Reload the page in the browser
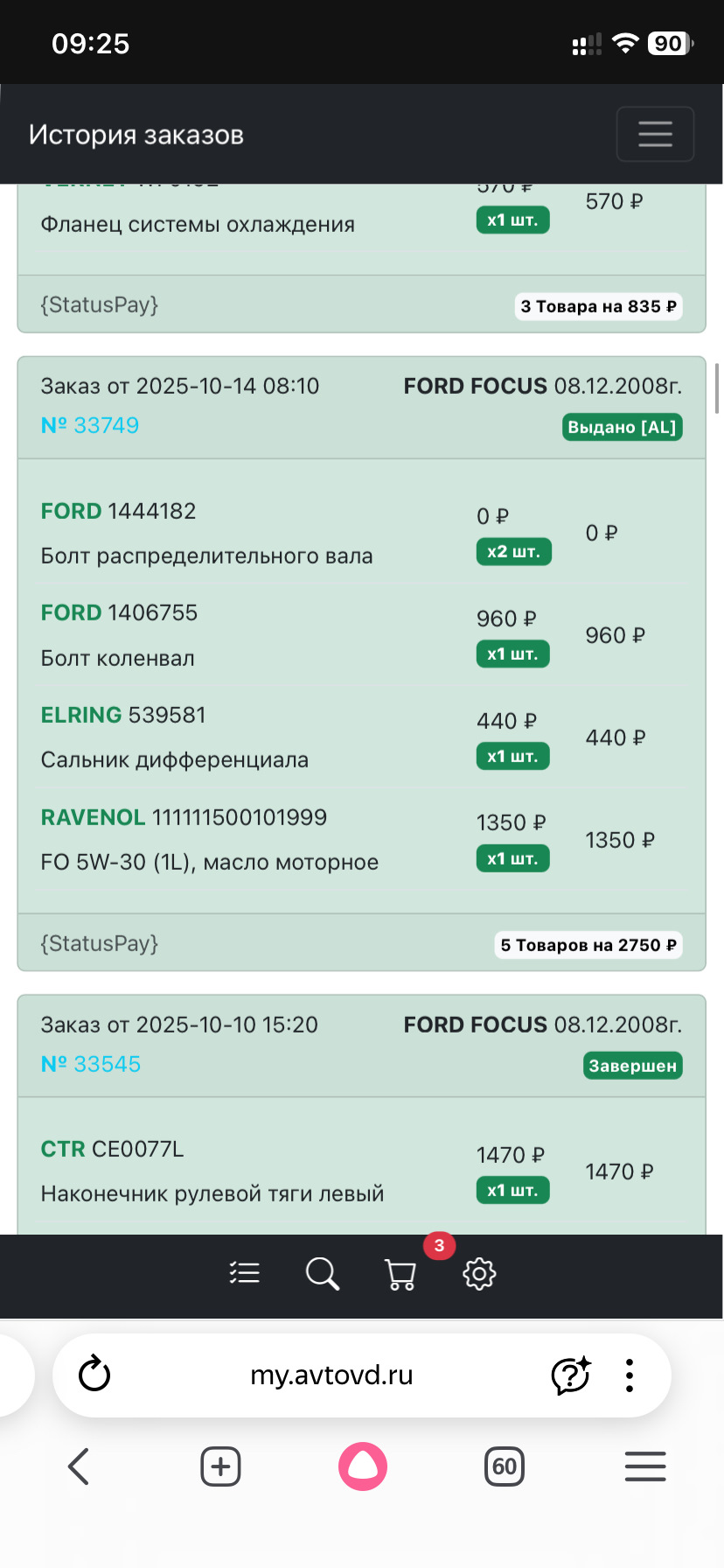 click(94, 1375)
